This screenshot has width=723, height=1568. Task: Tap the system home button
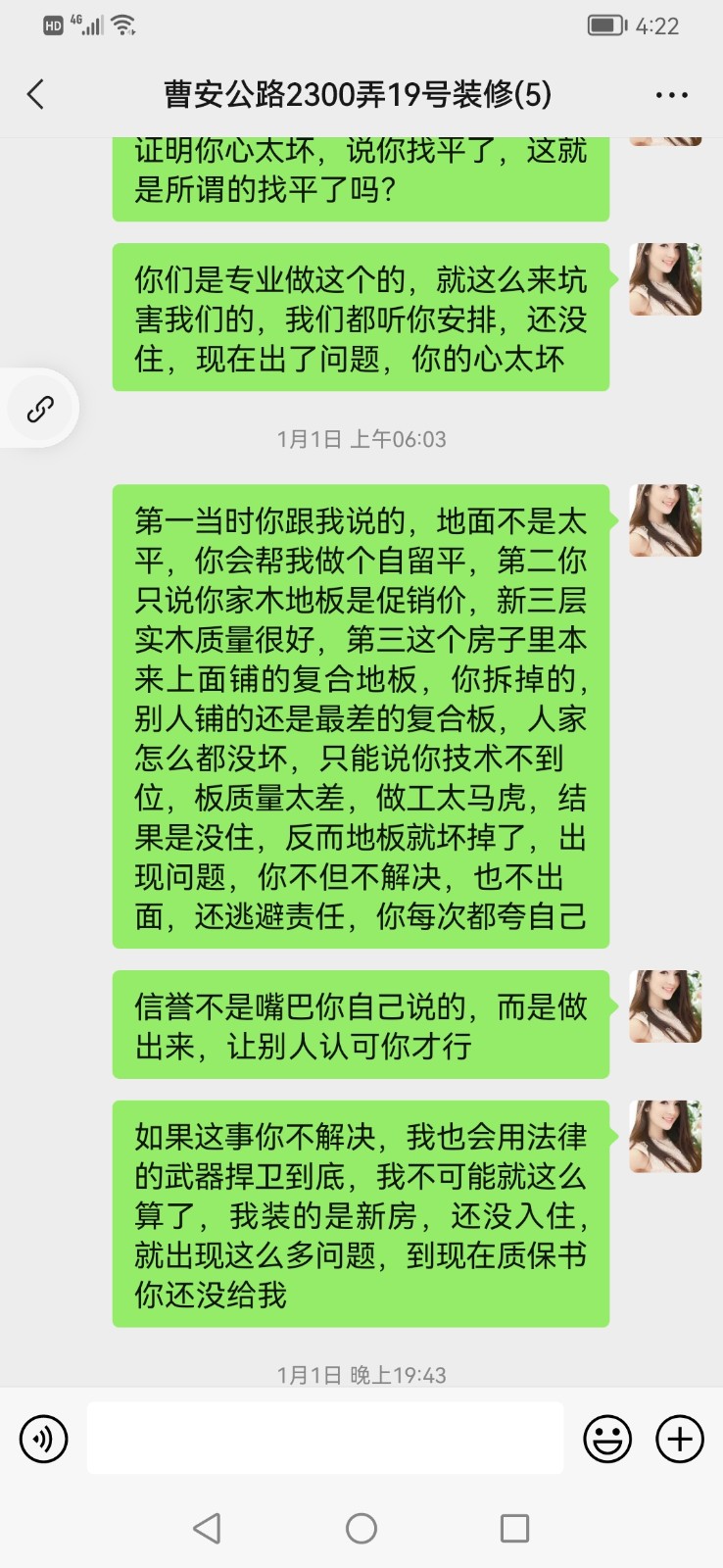tap(361, 1528)
